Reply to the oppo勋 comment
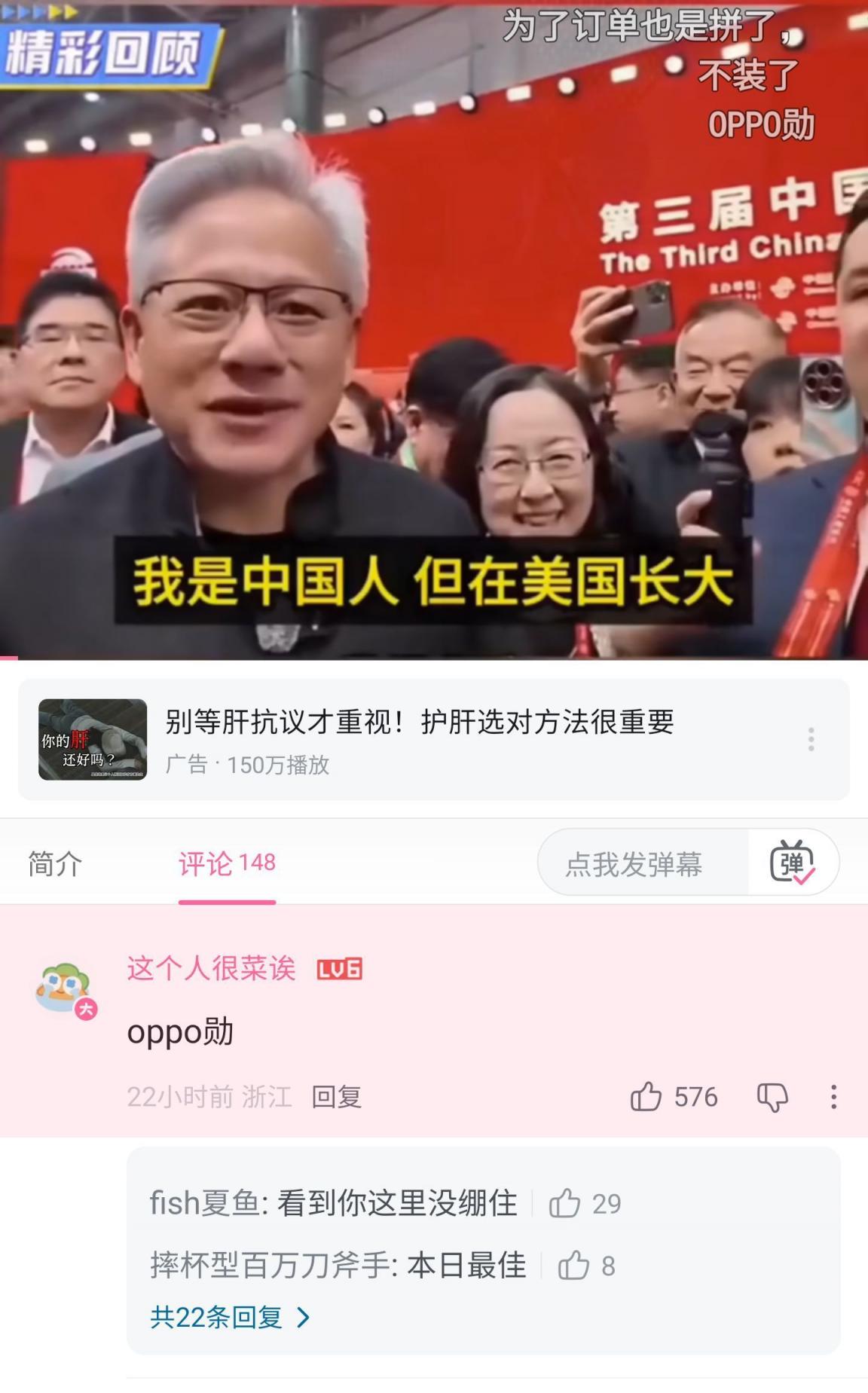 pos(337,1097)
